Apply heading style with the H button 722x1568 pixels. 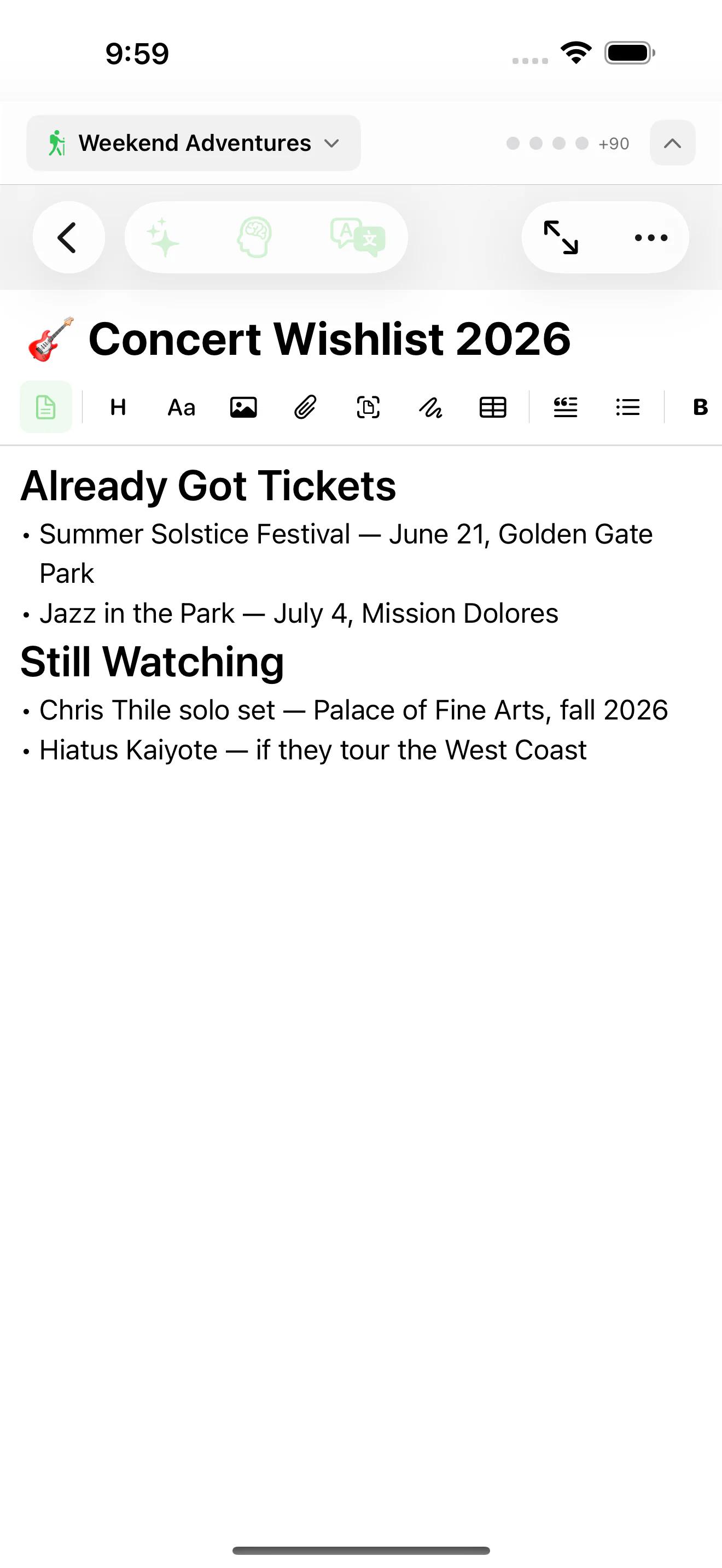click(118, 407)
